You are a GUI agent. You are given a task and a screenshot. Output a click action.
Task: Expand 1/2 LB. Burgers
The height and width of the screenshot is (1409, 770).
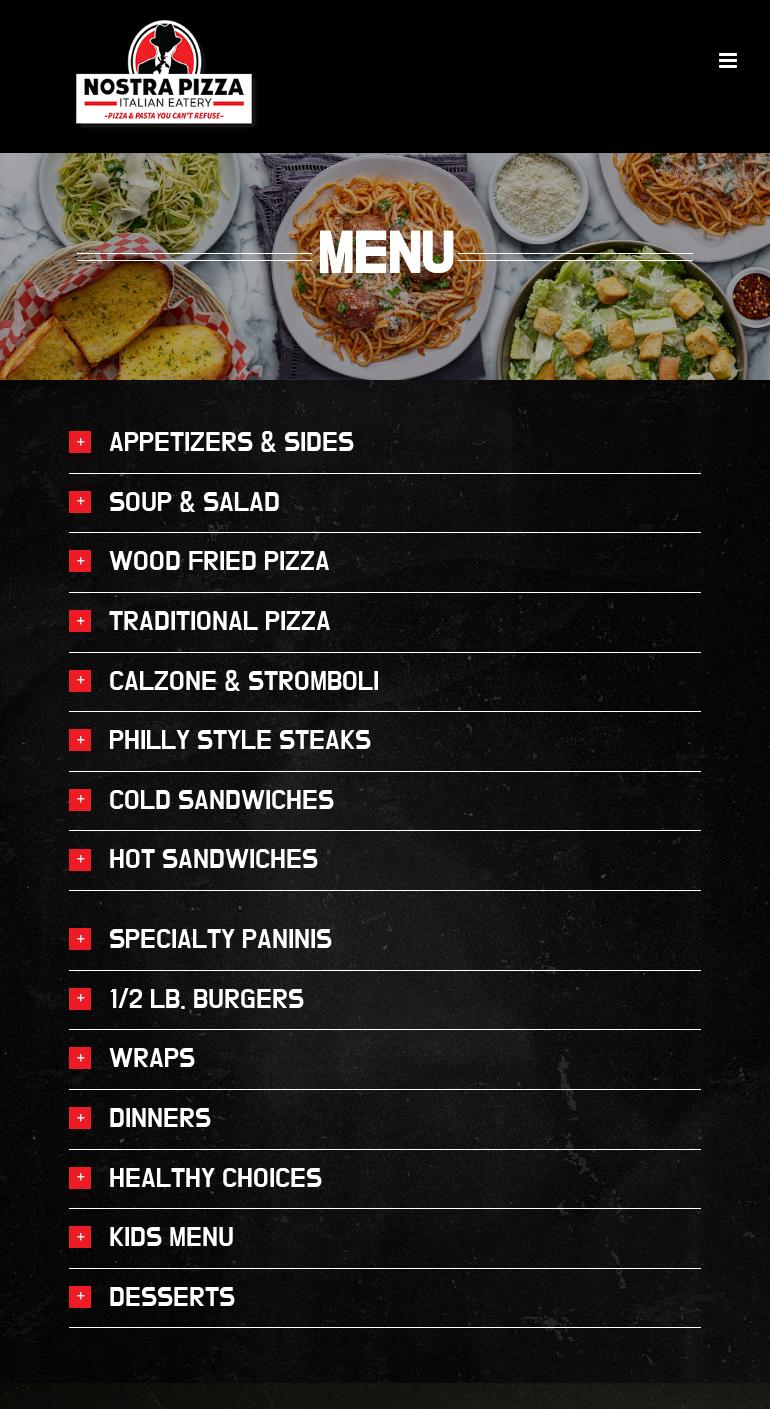point(385,999)
